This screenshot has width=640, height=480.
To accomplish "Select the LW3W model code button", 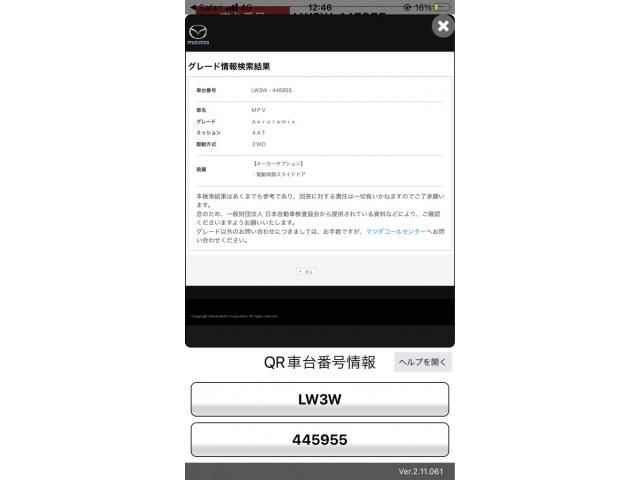I will click(x=320, y=399).
